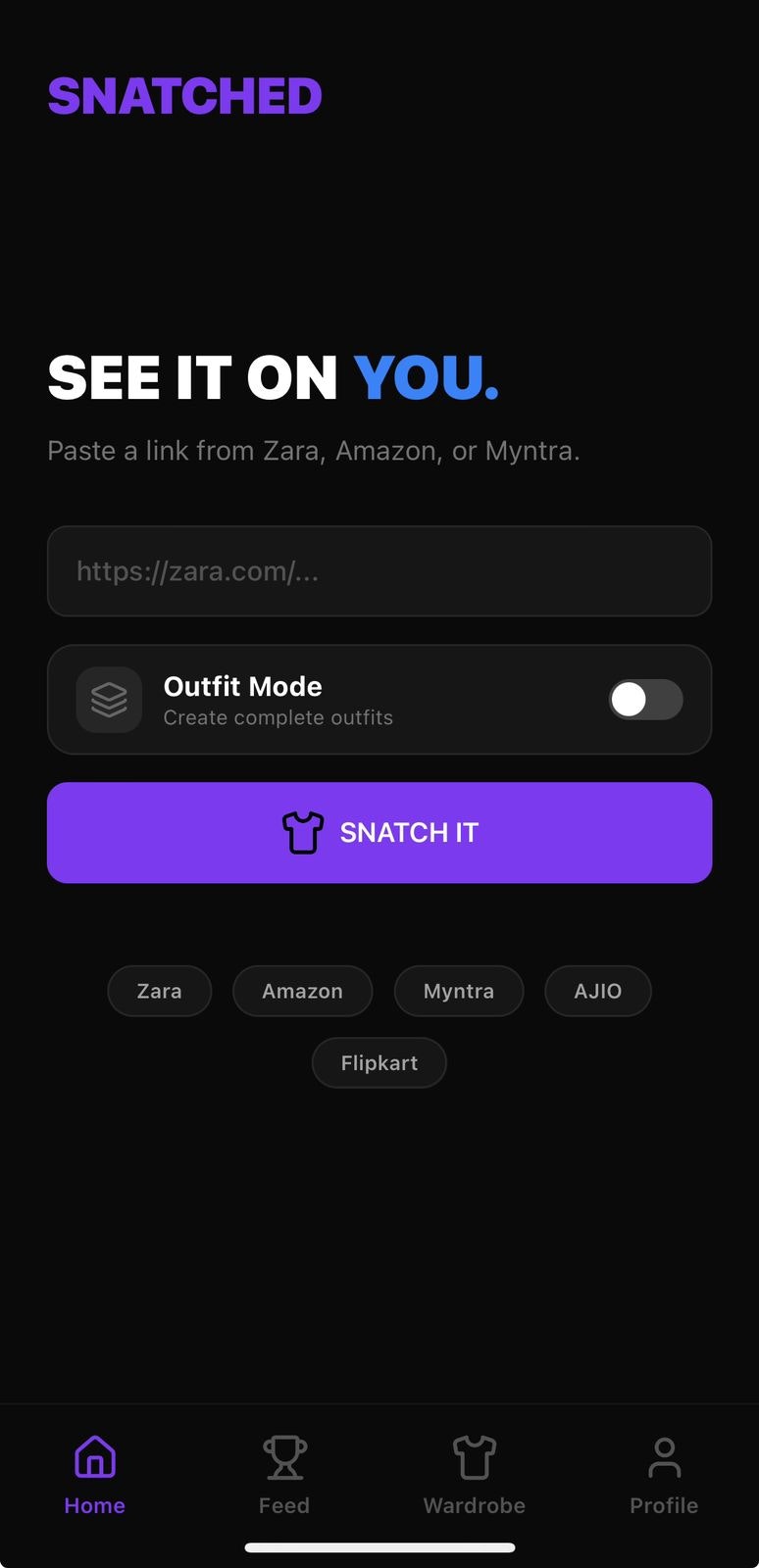The height and width of the screenshot is (1568, 759).
Task: Select the Feed trophy icon
Action: (284, 1457)
